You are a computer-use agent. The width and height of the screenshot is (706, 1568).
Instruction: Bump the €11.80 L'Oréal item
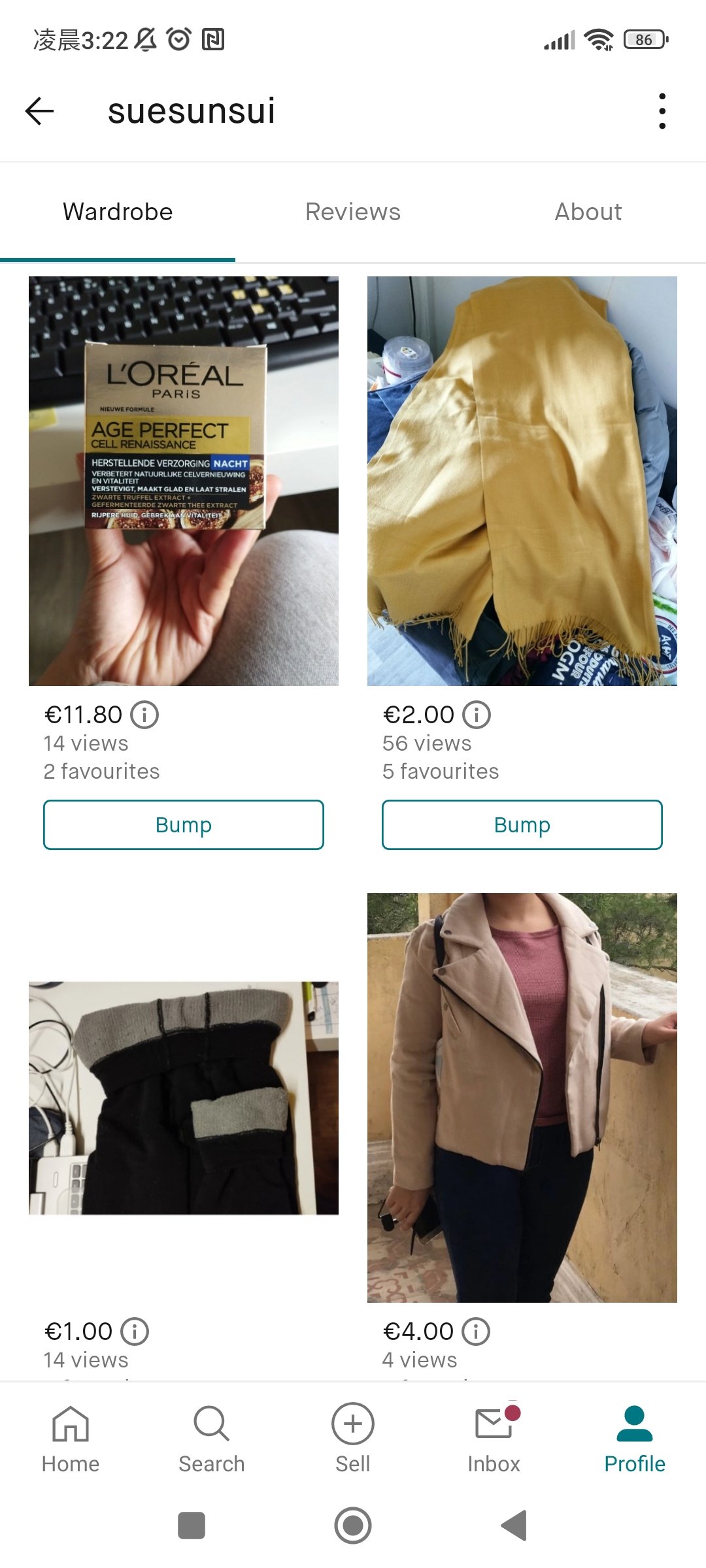pyautogui.click(x=184, y=825)
